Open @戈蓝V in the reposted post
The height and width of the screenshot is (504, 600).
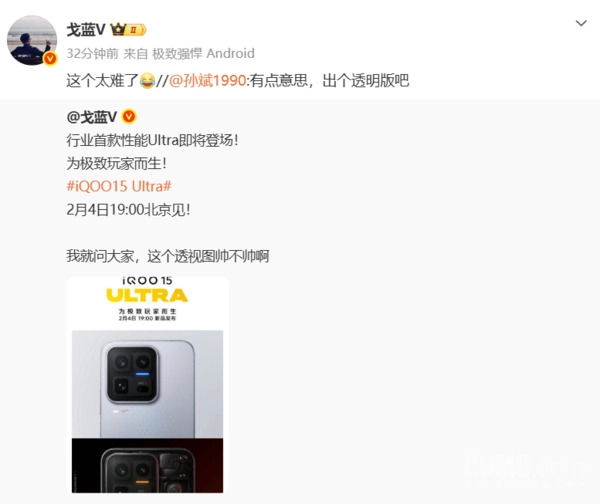pos(92,117)
